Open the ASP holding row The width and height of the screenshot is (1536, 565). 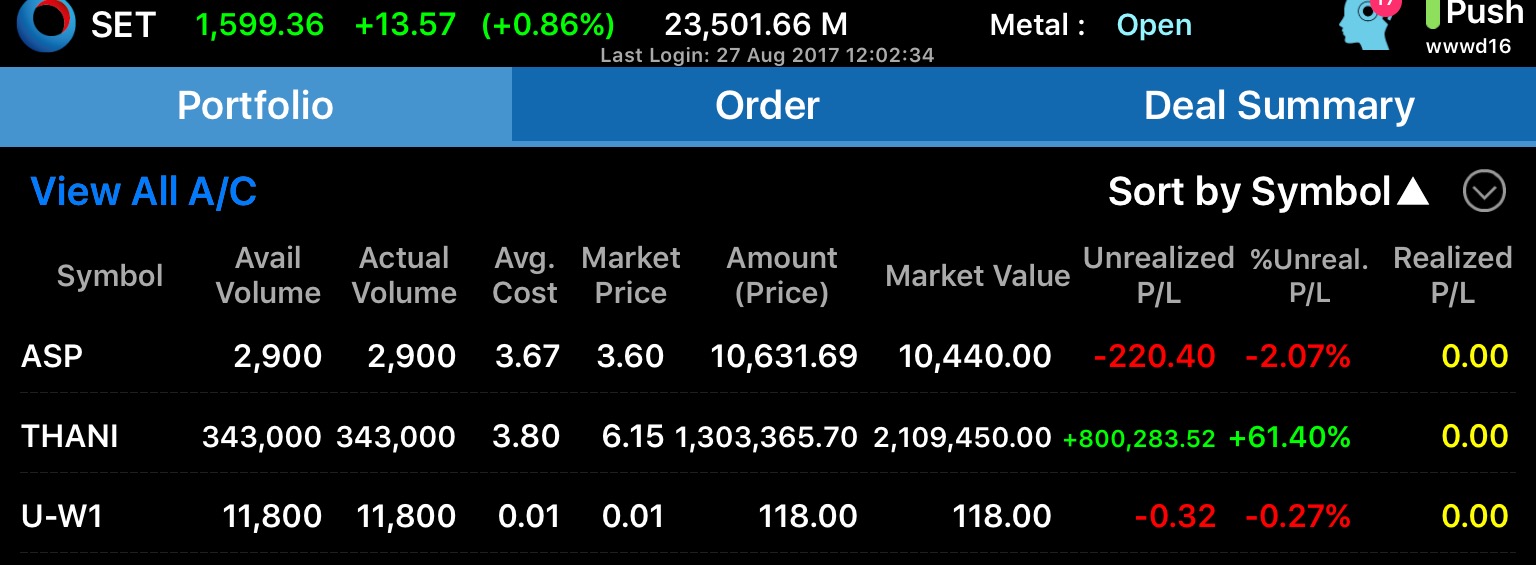coord(52,356)
